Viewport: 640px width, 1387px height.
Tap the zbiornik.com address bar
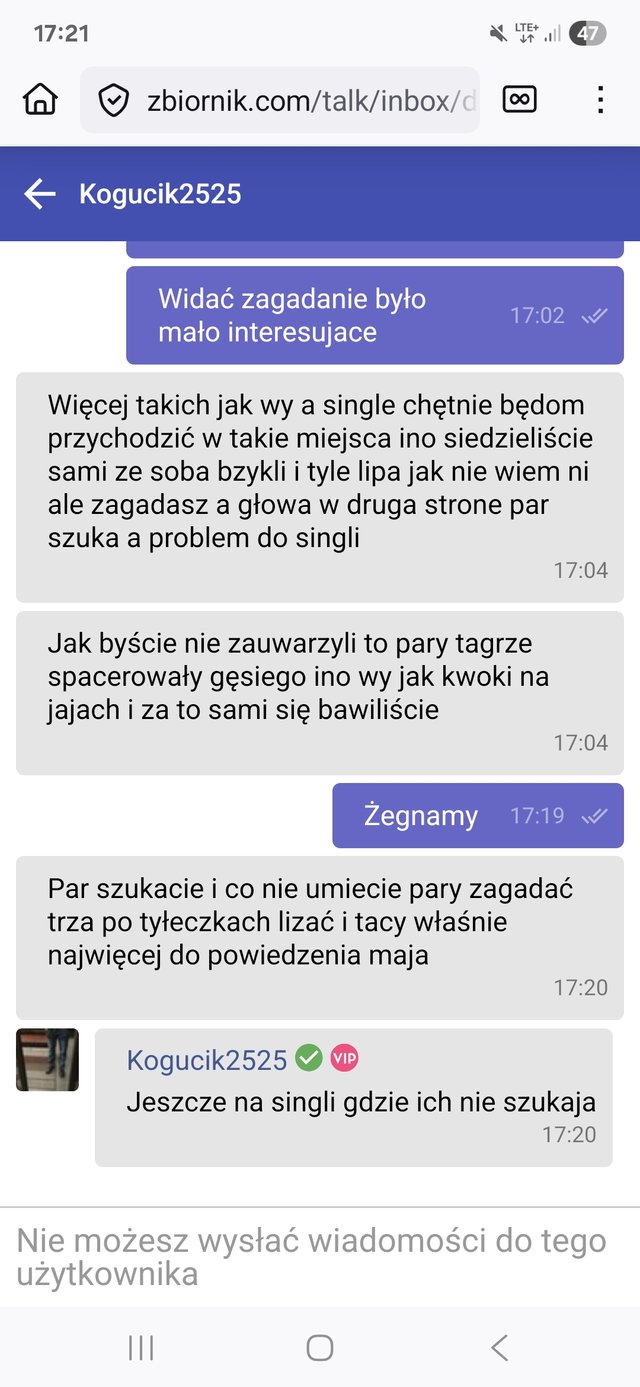coord(290,100)
